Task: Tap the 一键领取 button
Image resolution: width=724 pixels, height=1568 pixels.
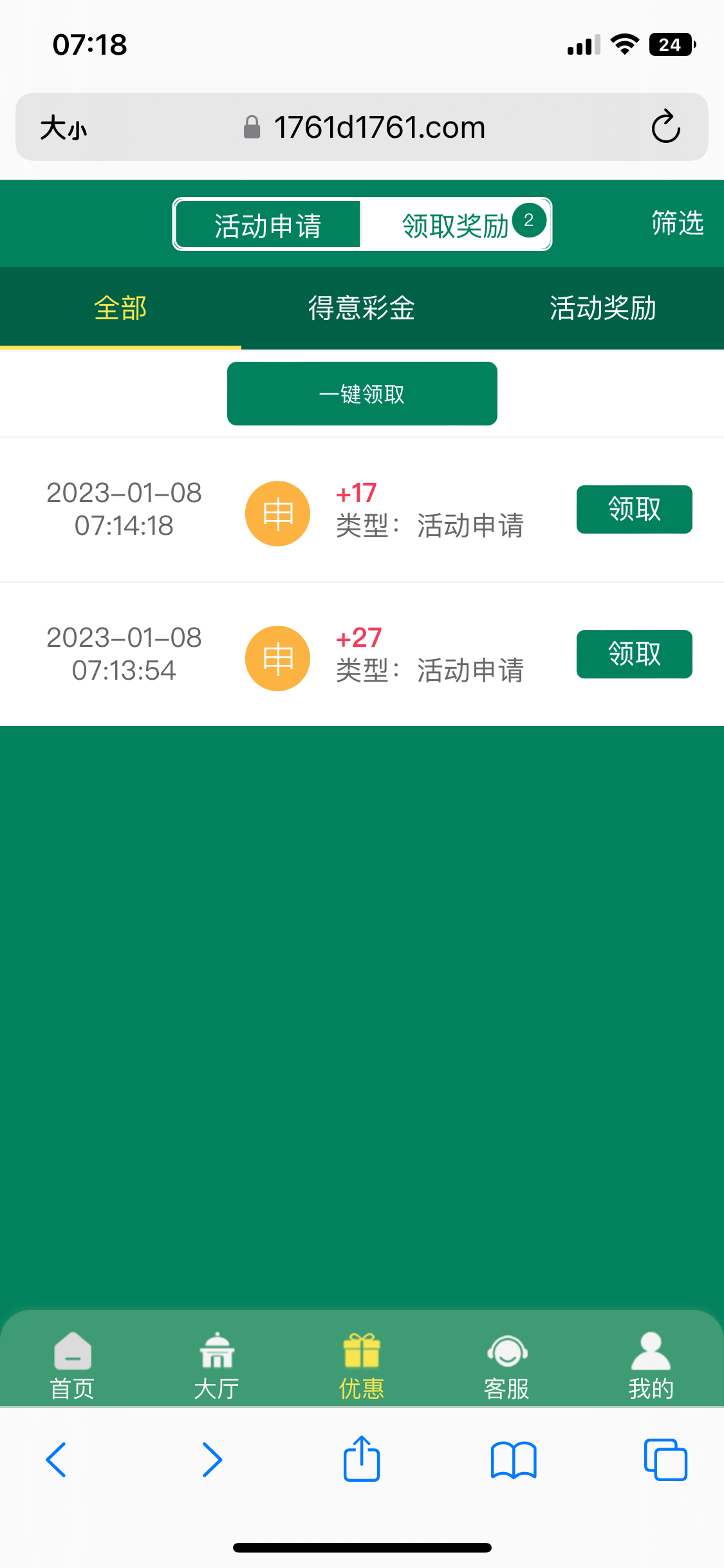Action: (362, 393)
